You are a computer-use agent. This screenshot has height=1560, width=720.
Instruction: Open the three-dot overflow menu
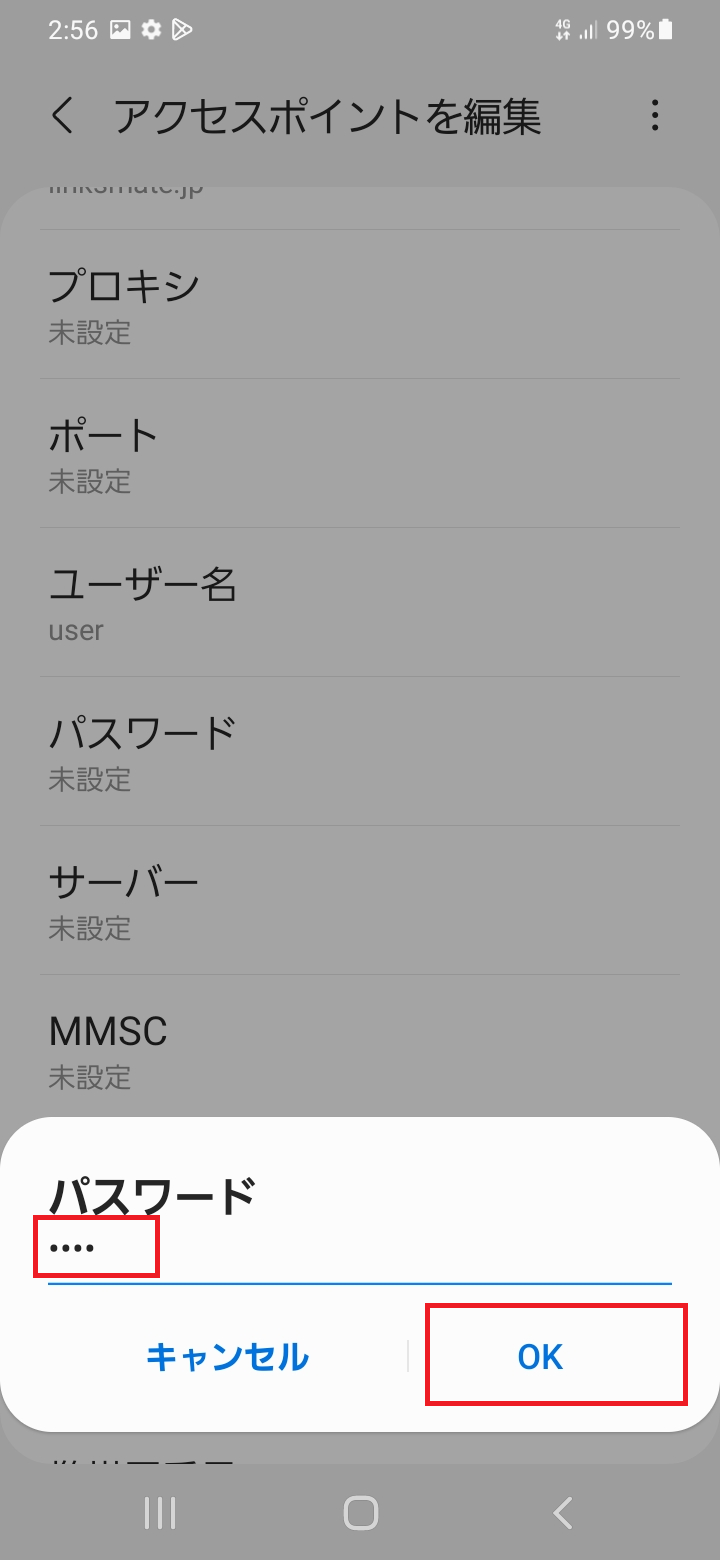654,117
